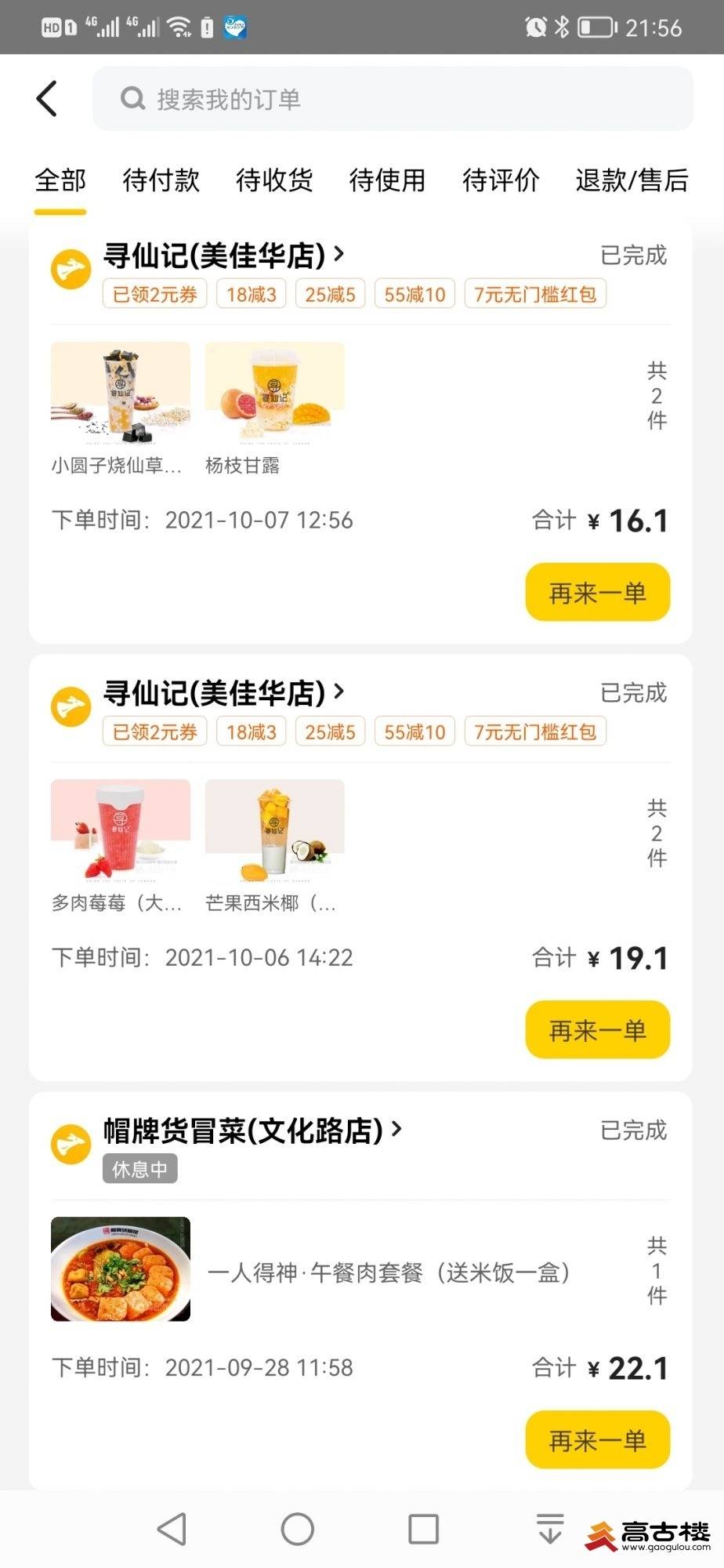Open the 待使用 tab

(387, 180)
